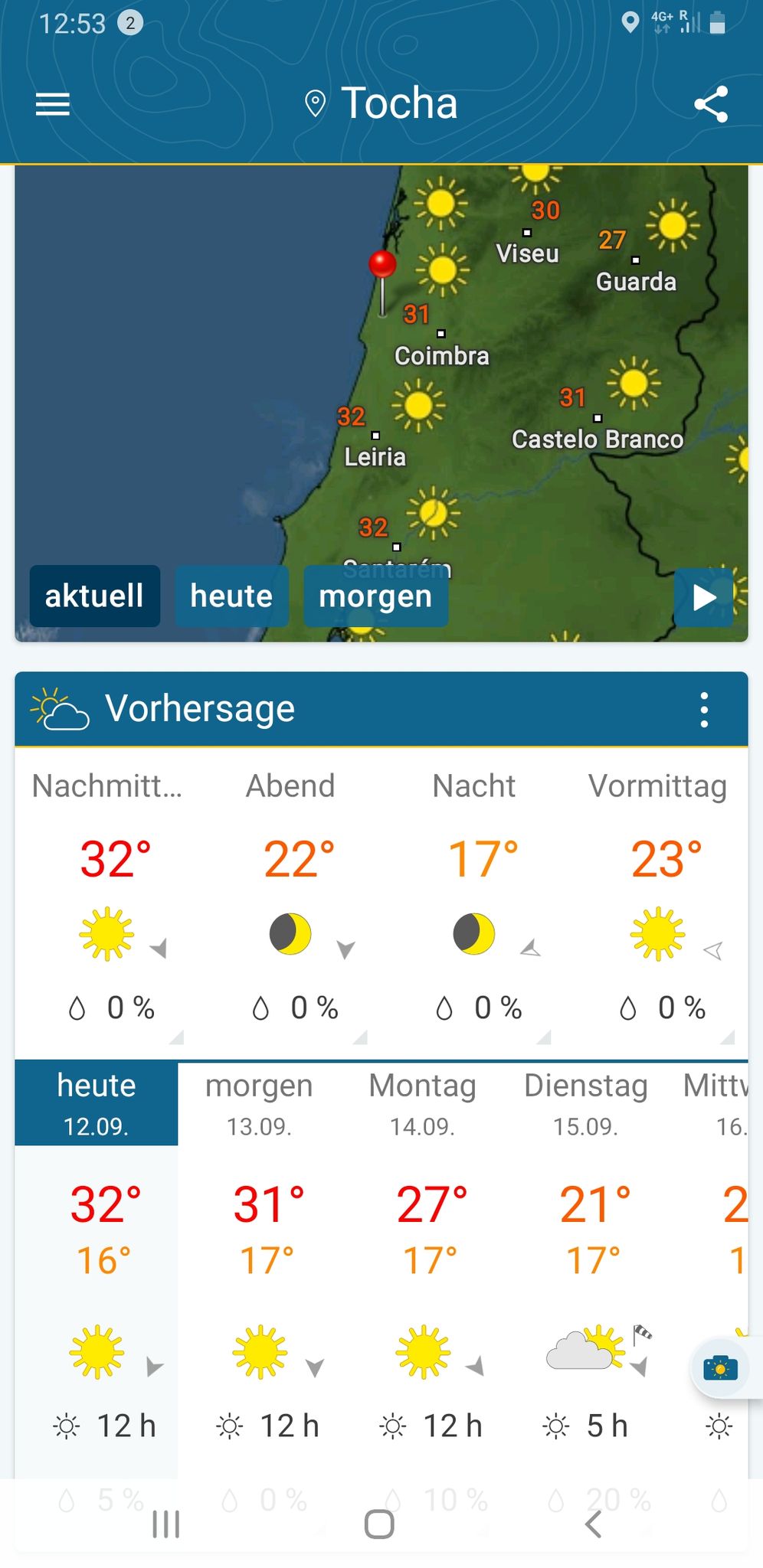Expand the Abend forecast details

290,899
